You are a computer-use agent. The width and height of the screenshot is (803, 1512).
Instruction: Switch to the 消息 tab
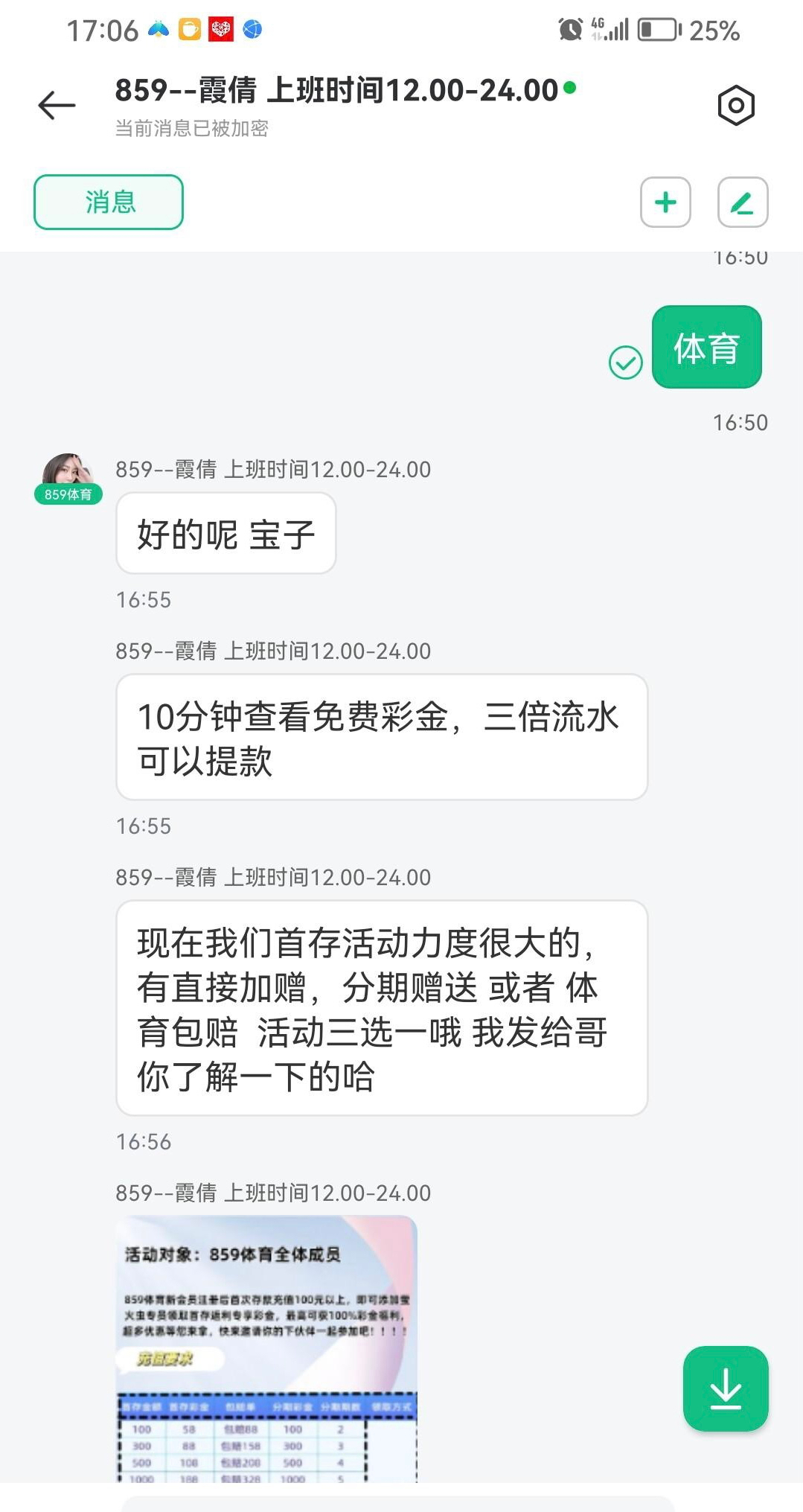[x=109, y=202]
